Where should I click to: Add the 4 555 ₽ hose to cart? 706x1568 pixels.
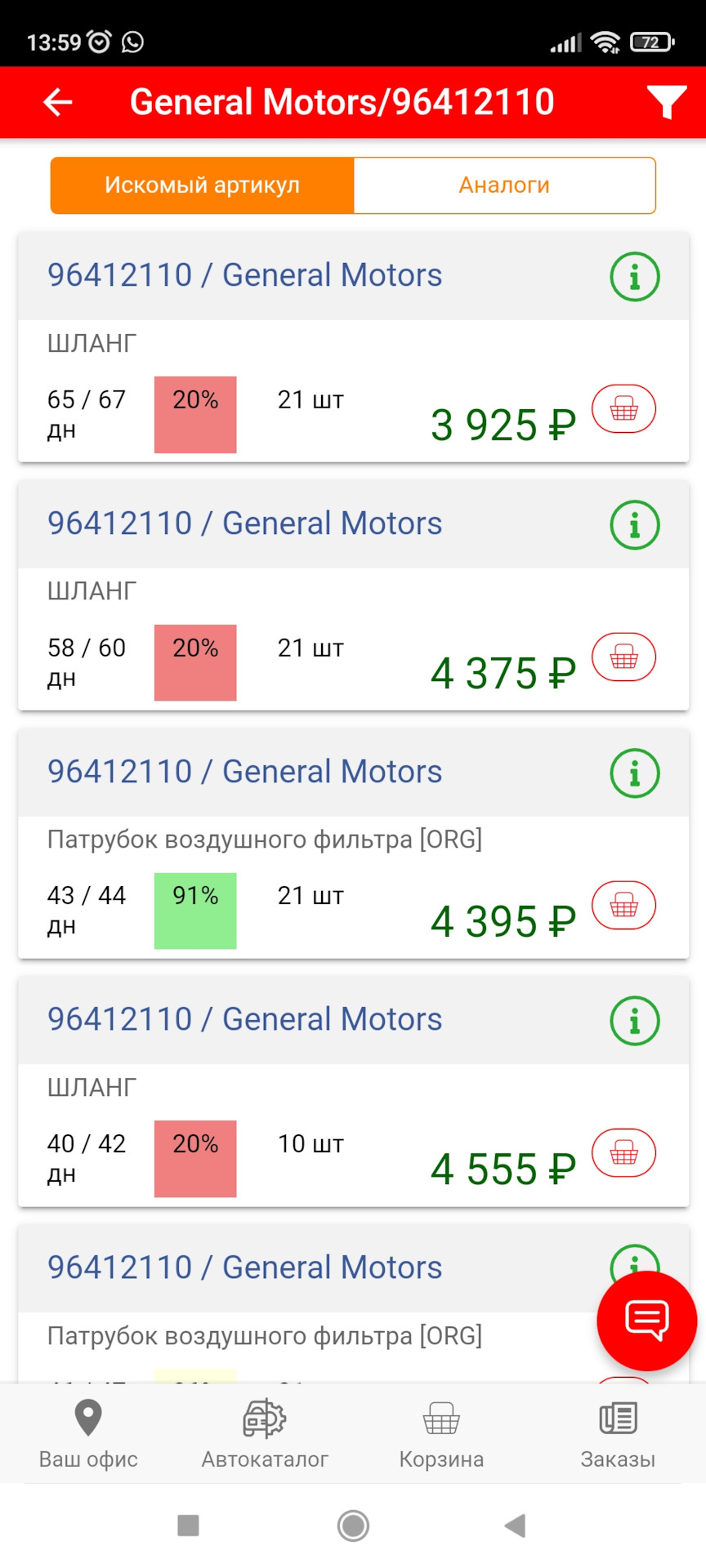coord(623,1153)
